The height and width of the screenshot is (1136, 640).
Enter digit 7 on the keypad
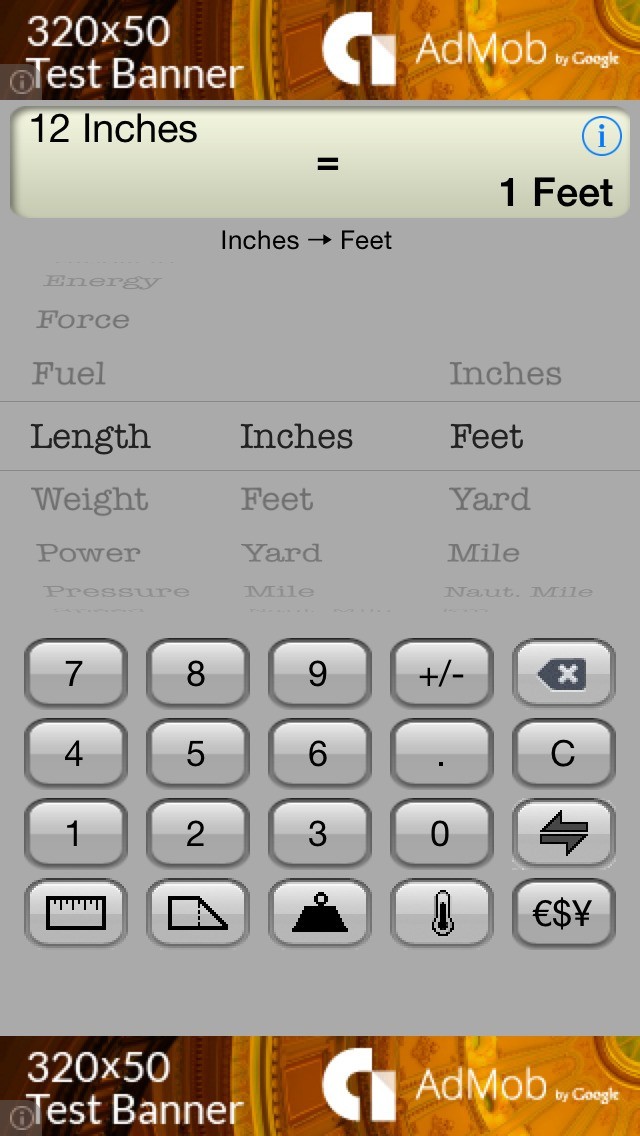click(x=75, y=674)
